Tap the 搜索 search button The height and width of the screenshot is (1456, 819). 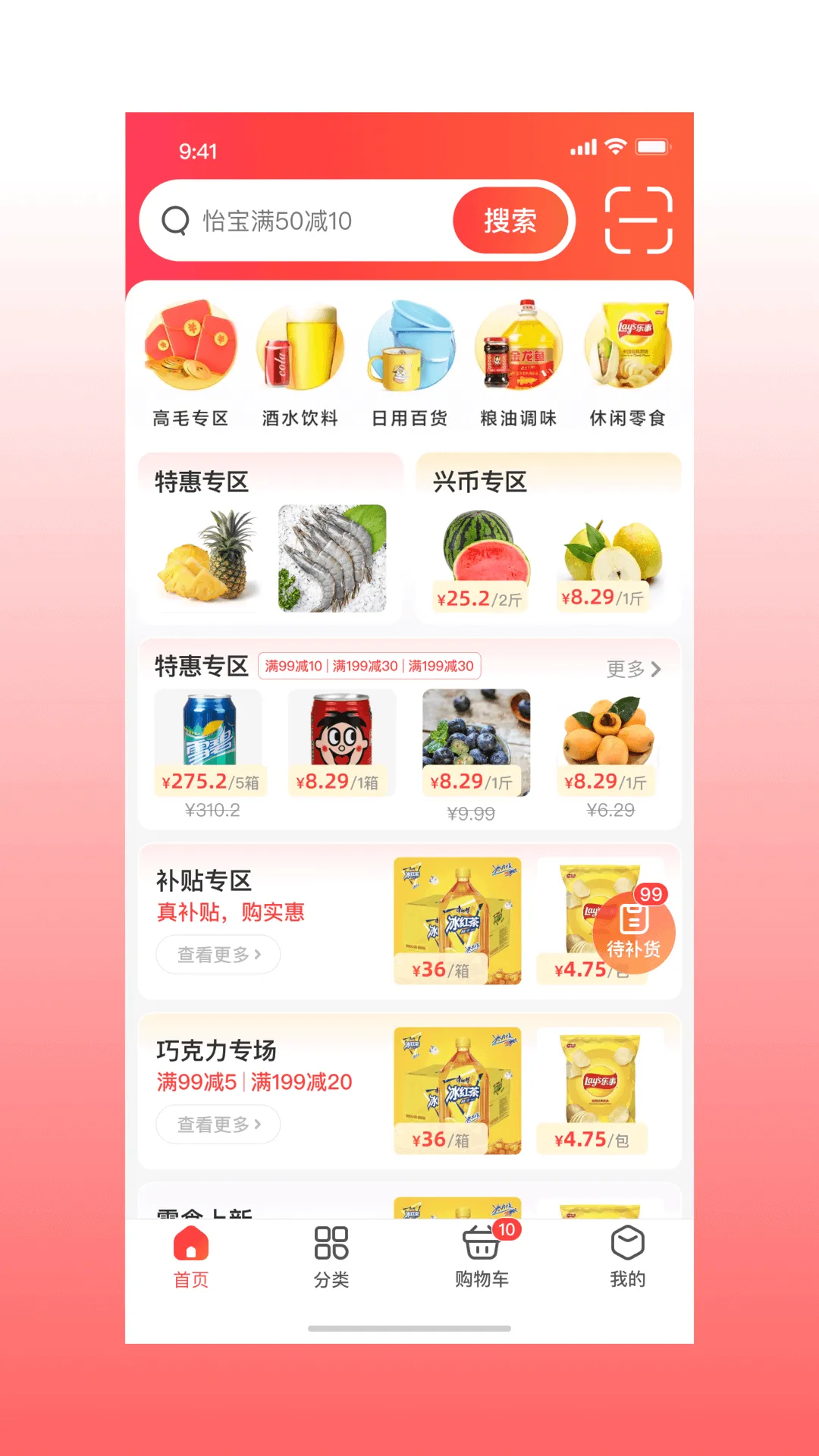511,221
